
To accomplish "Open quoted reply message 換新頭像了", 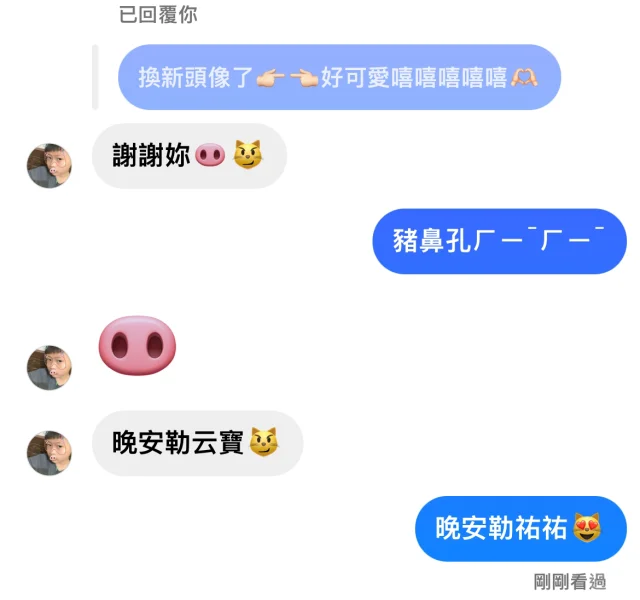I will pyautogui.click(x=339, y=77).
